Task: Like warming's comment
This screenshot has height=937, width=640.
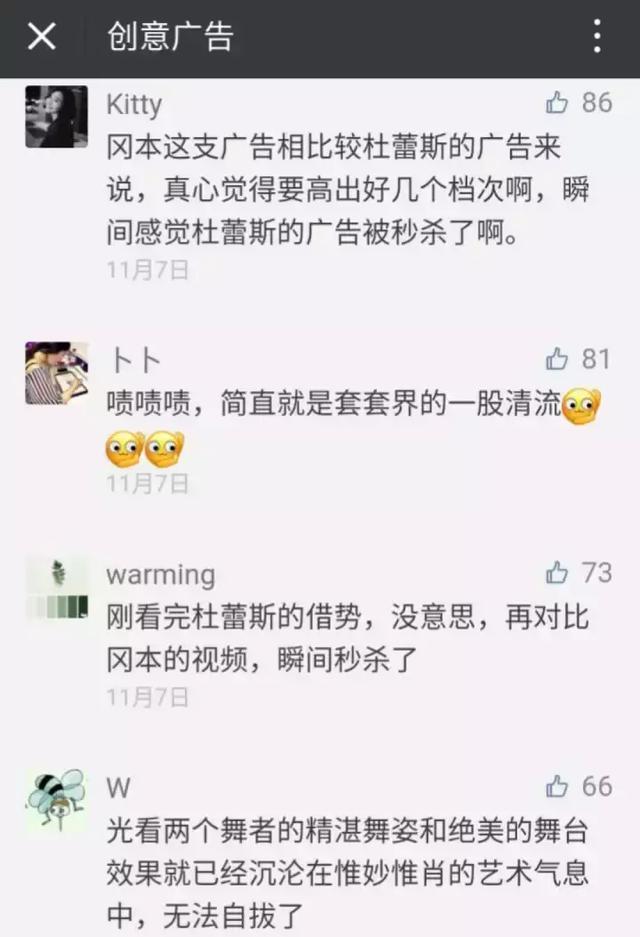Action: tap(558, 573)
